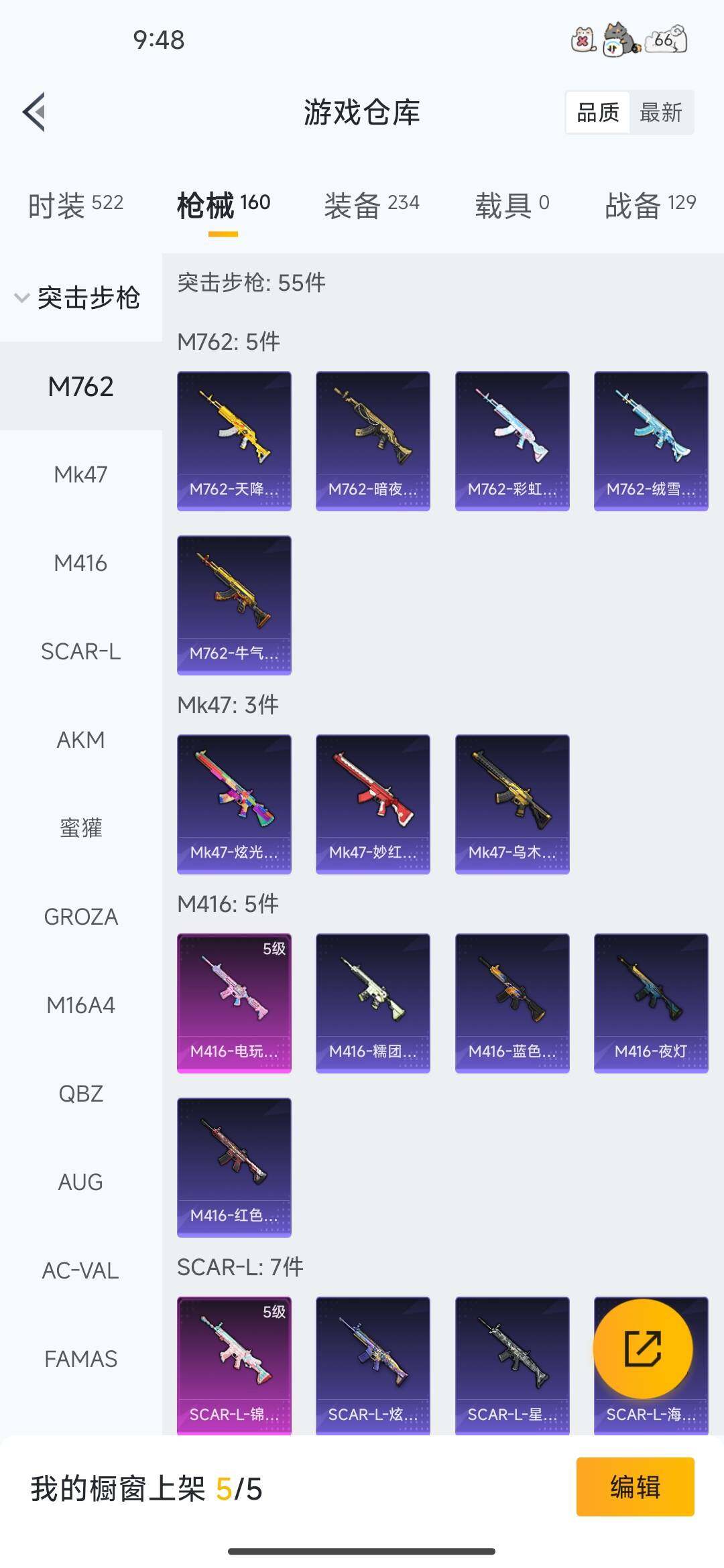Open the 载具 tab
The image size is (724, 1568).
[x=512, y=204]
